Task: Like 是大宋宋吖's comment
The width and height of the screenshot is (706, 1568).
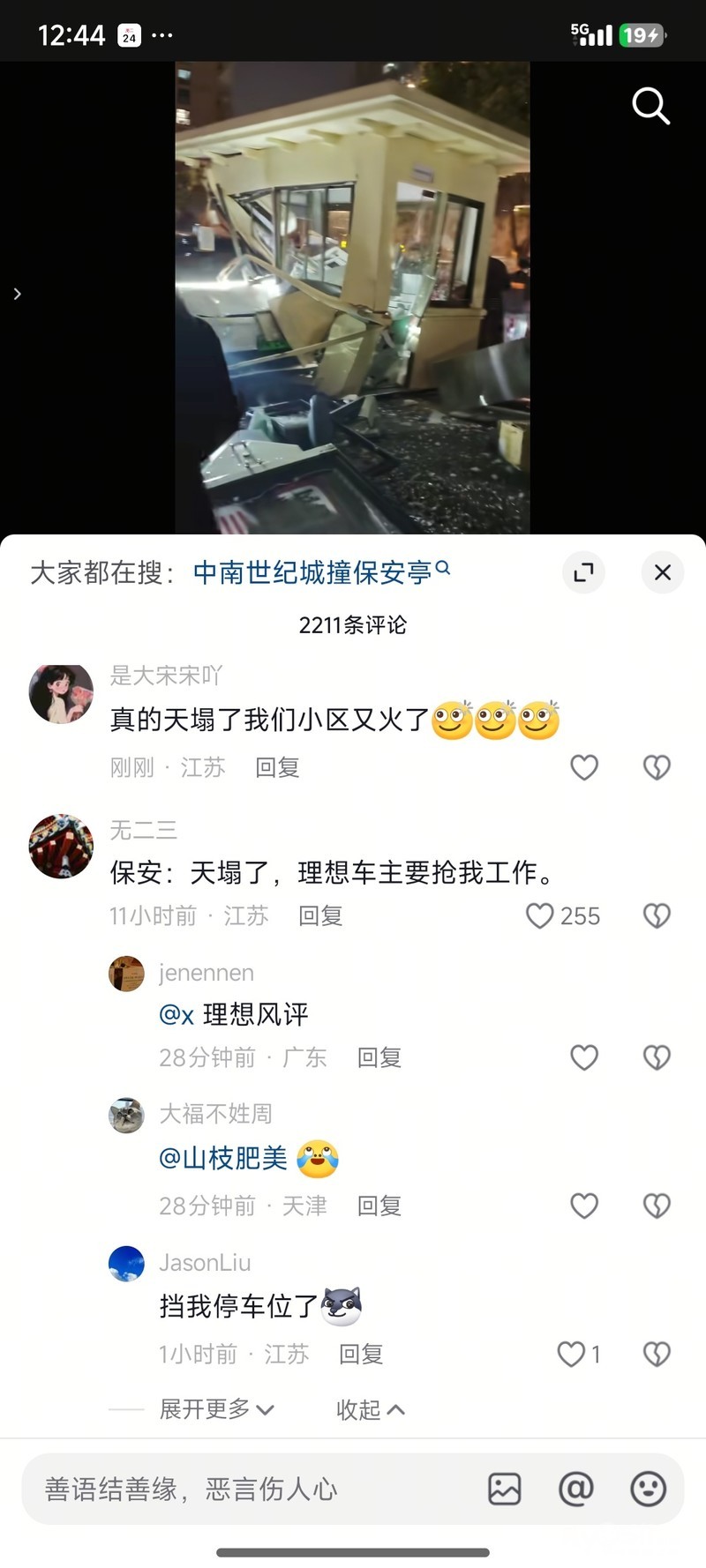Action: [x=584, y=767]
